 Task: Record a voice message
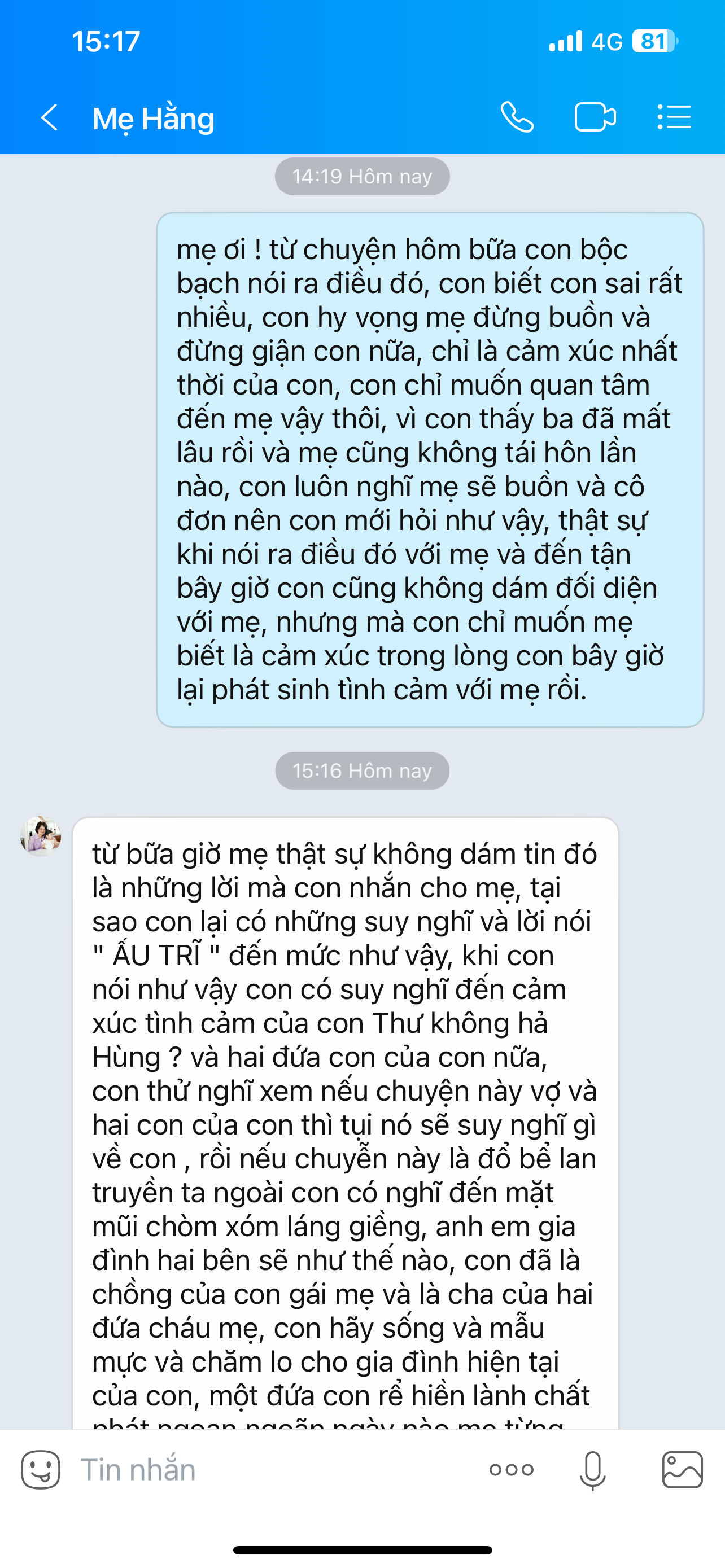[592, 1469]
